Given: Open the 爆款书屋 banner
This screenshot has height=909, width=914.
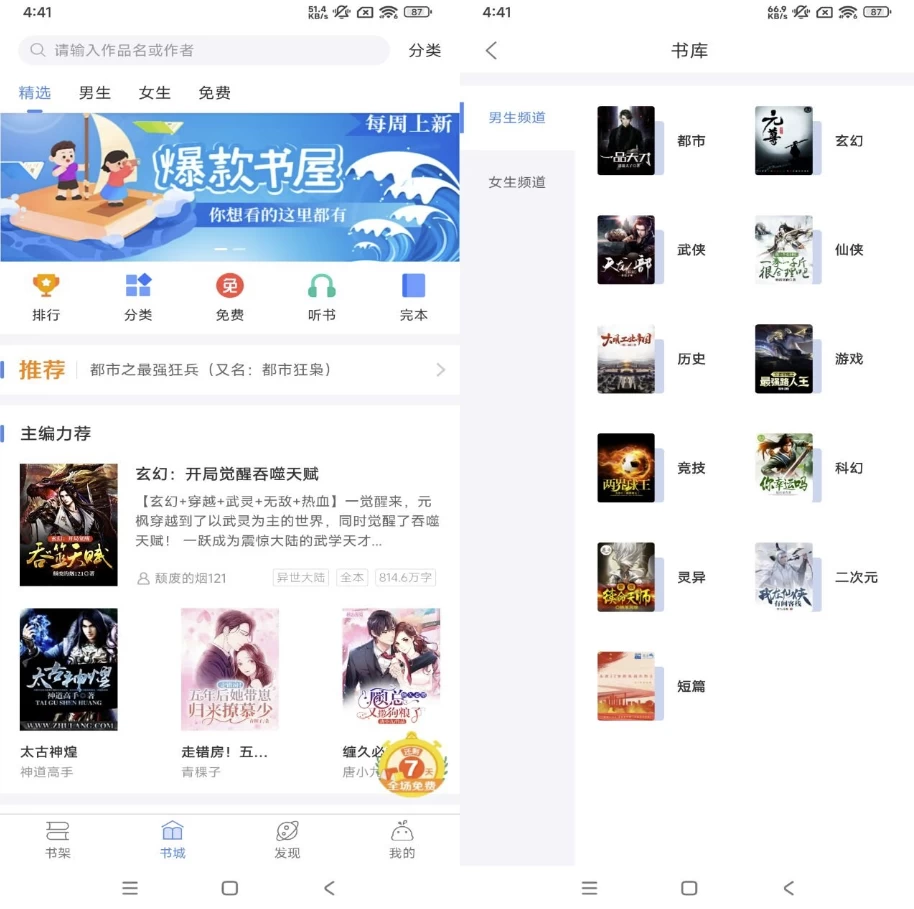Looking at the screenshot, I should point(230,187).
